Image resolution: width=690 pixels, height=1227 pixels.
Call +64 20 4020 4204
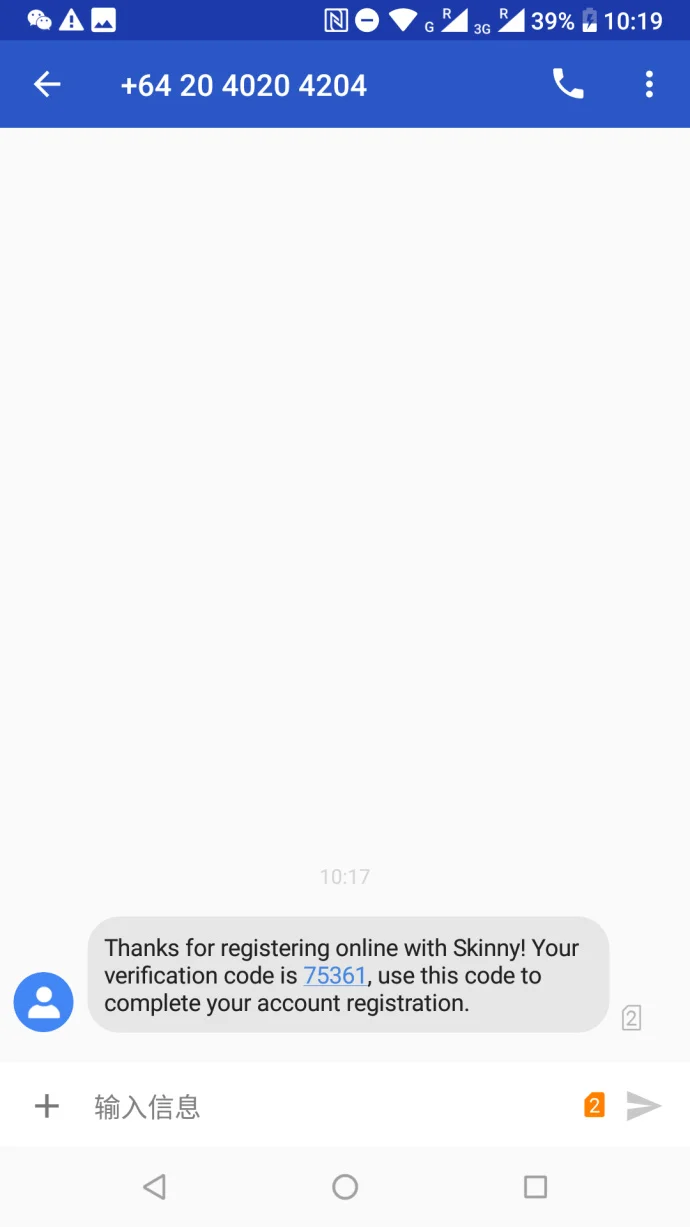(568, 85)
